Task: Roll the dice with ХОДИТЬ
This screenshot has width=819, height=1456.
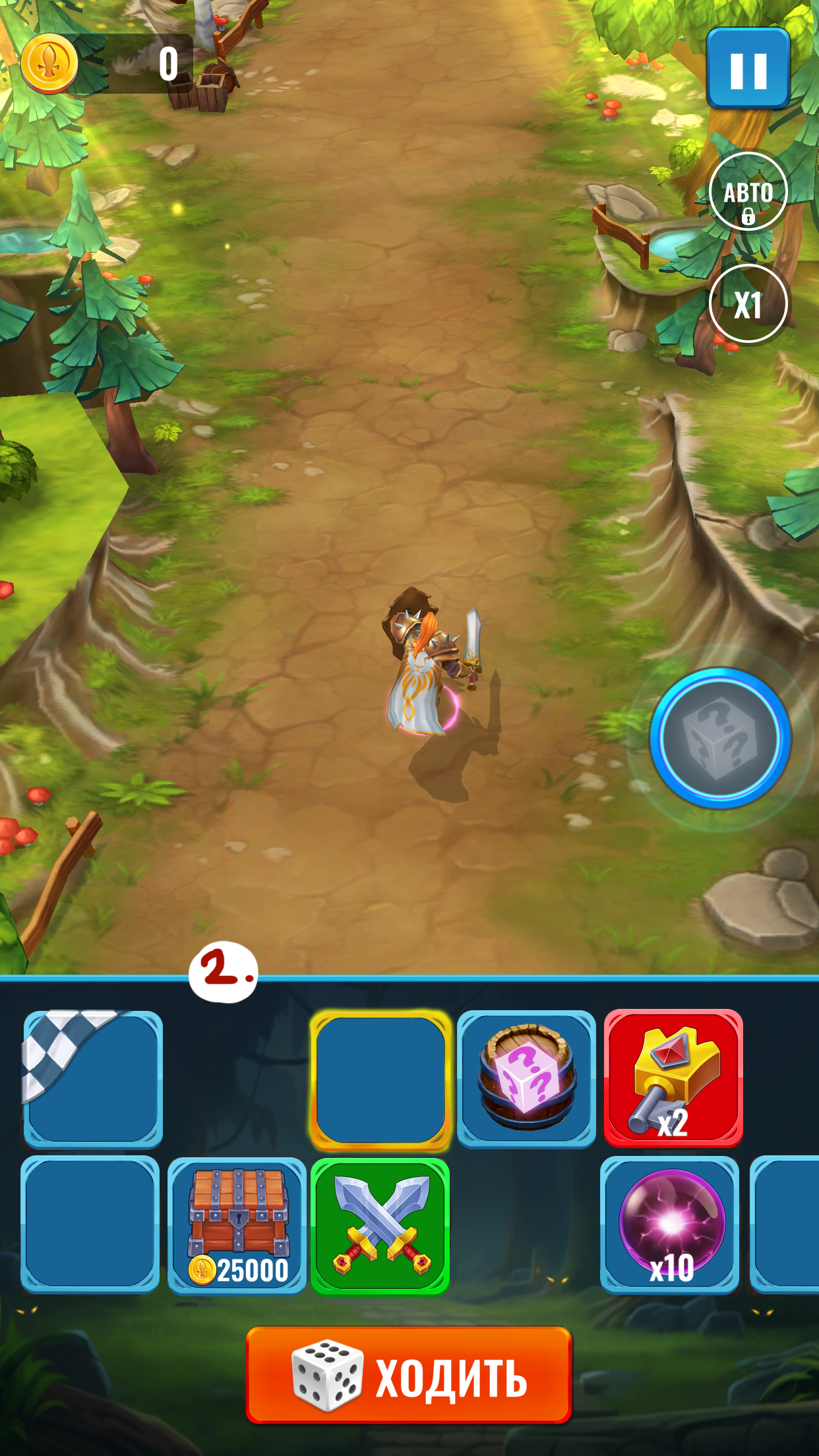Action: [409, 1377]
